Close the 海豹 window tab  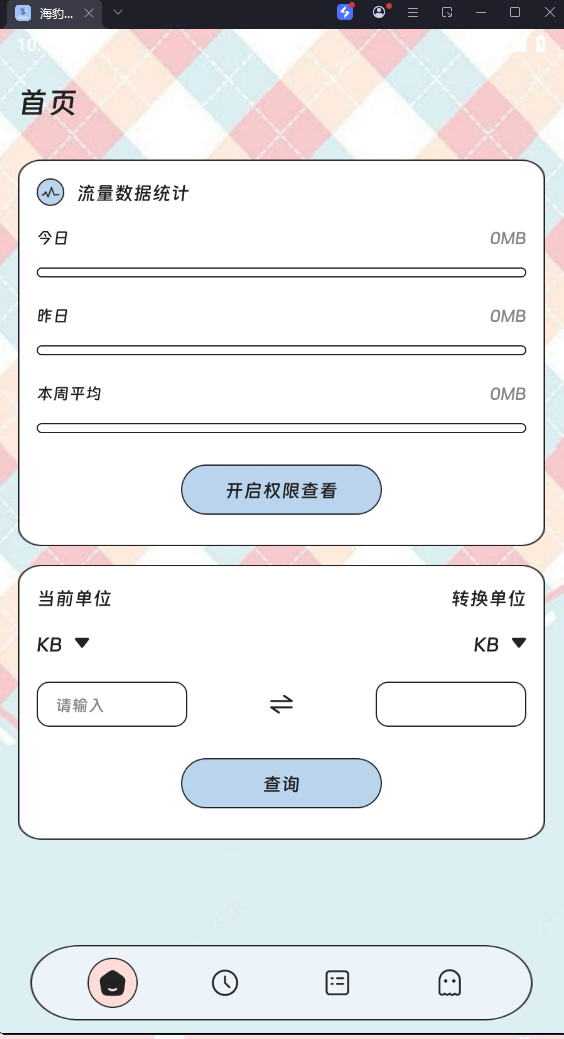click(89, 13)
